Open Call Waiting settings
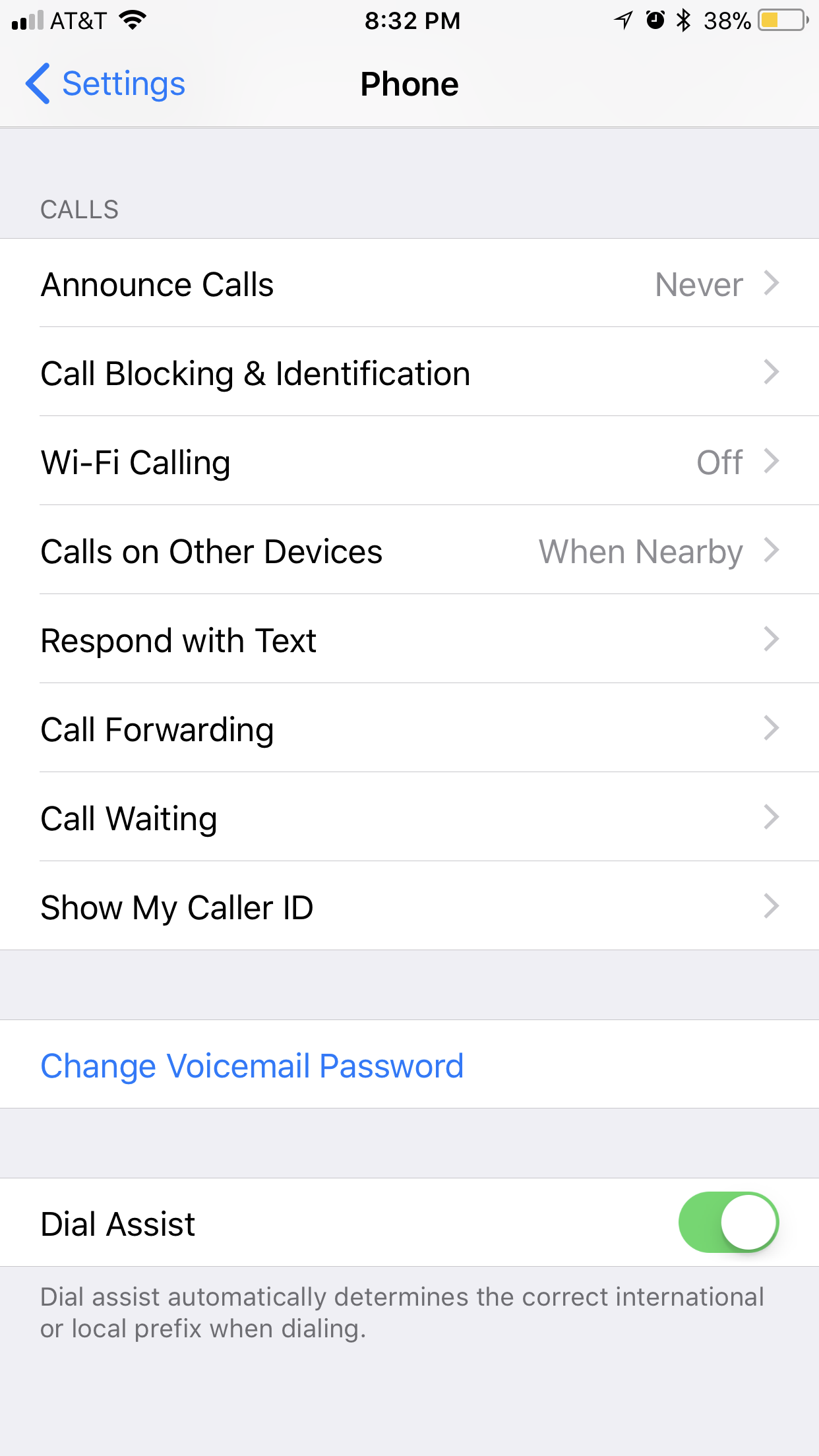The height and width of the screenshot is (1456, 819). (409, 818)
